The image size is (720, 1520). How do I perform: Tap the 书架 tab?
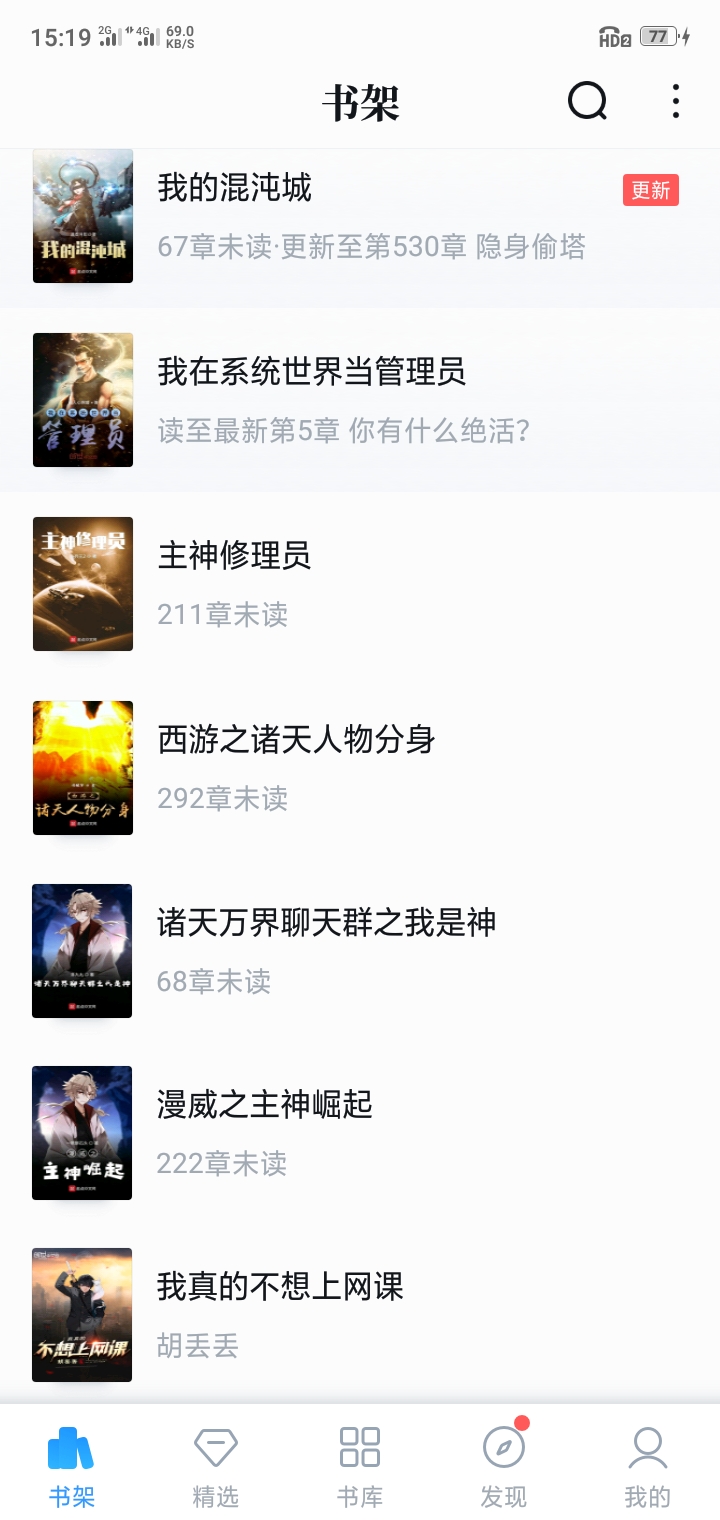click(x=72, y=1466)
